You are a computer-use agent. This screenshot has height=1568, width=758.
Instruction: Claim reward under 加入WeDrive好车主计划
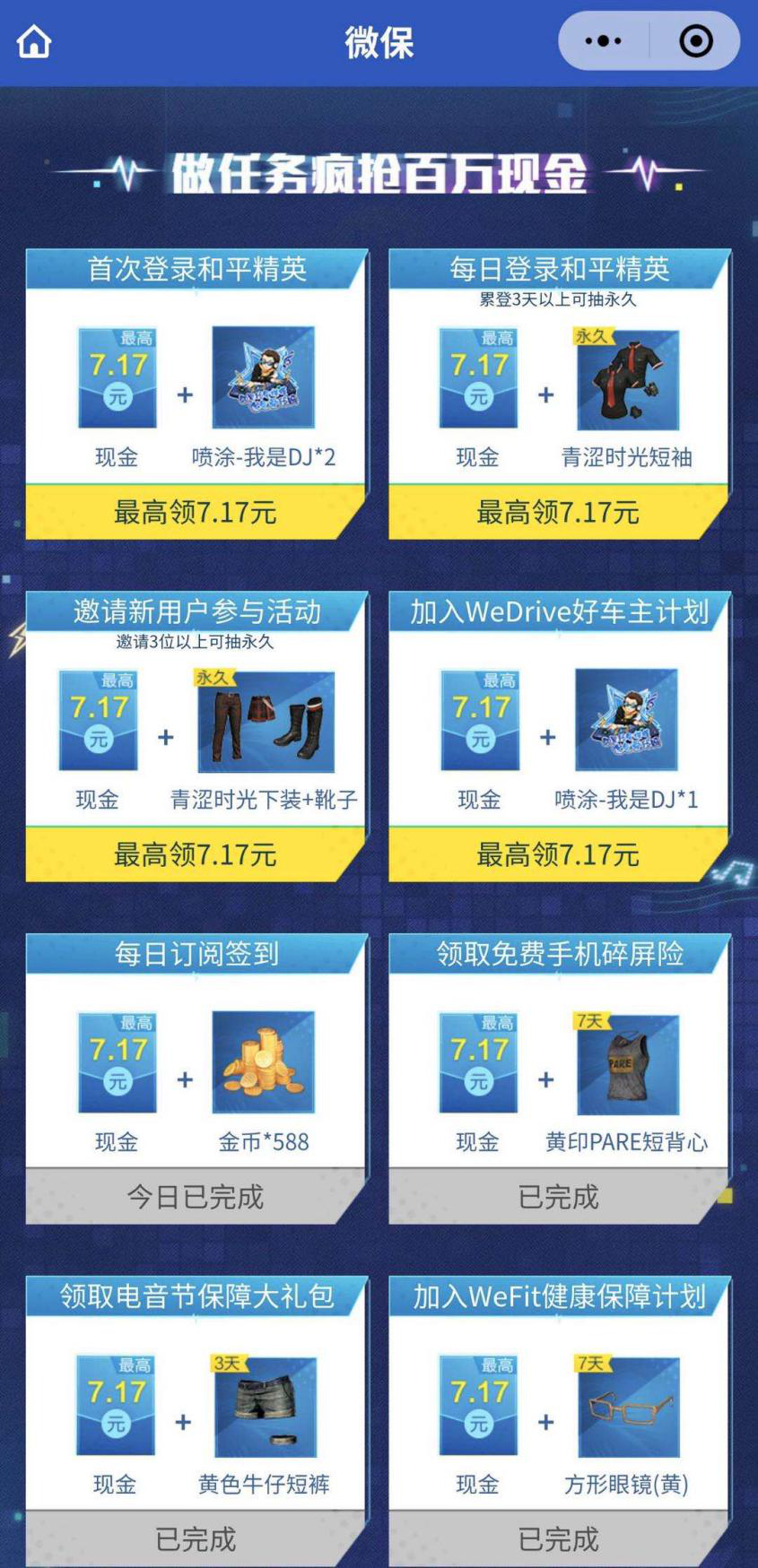tap(558, 854)
